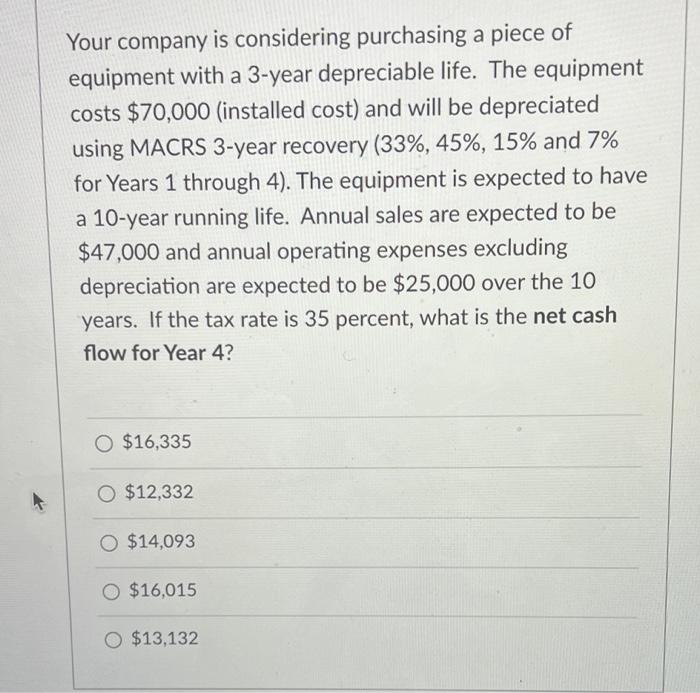Select the $16,335 answer option
The height and width of the screenshot is (693, 700).
[x=106, y=442]
